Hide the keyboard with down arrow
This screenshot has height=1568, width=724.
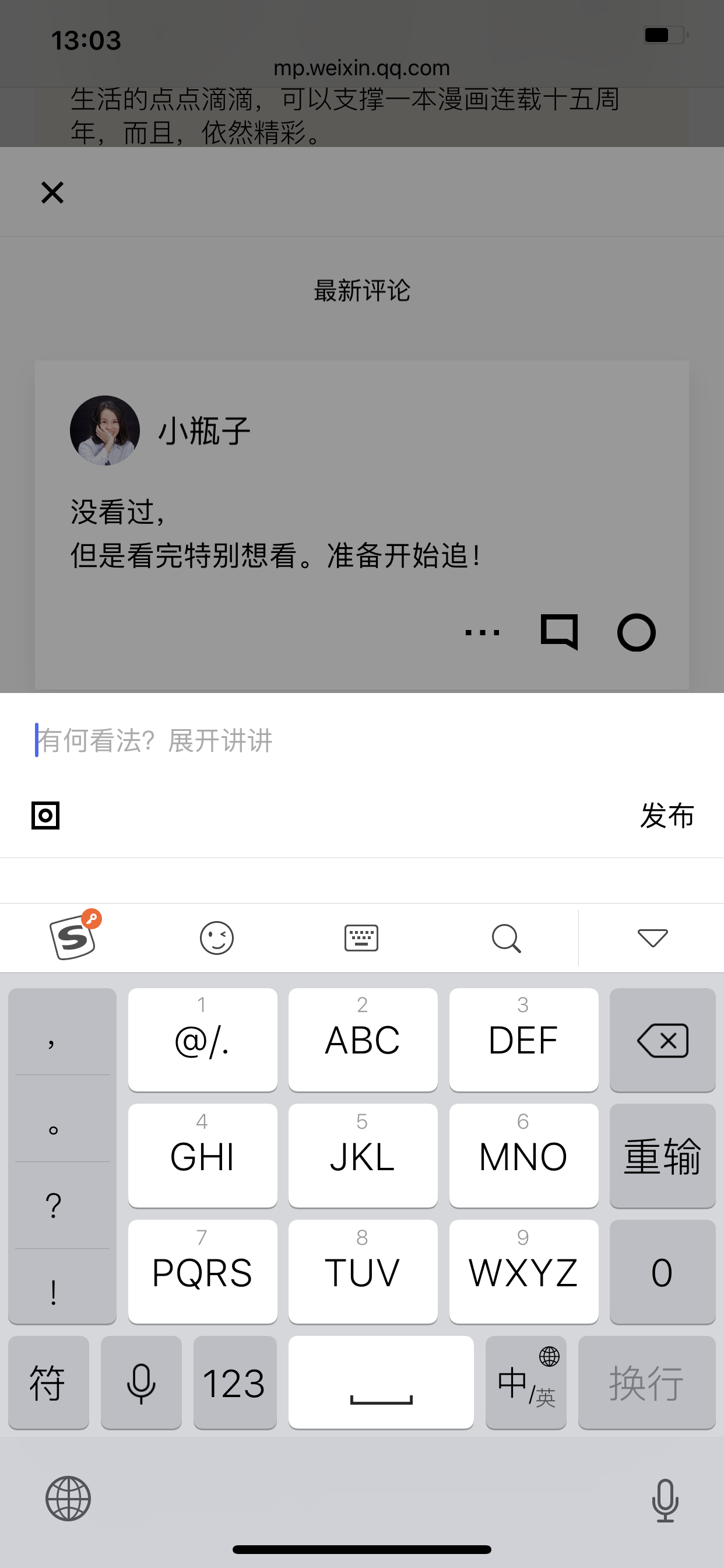[652, 938]
